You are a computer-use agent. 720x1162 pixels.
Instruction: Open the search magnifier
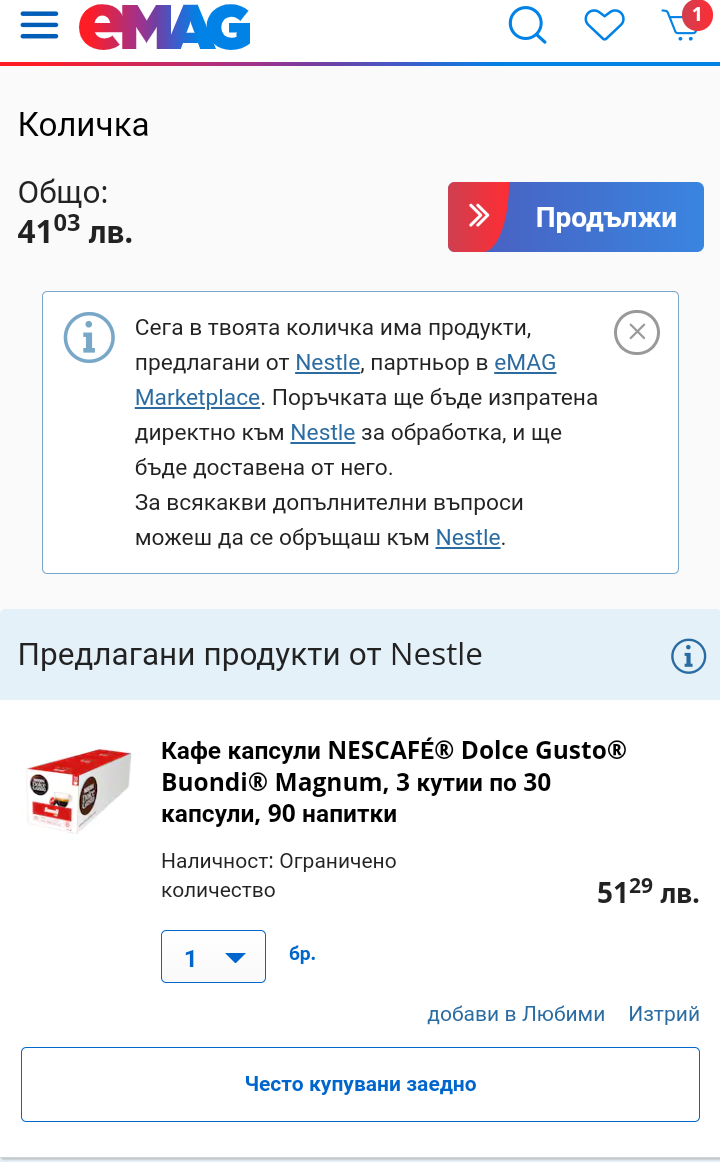pyautogui.click(x=527, y=26)
